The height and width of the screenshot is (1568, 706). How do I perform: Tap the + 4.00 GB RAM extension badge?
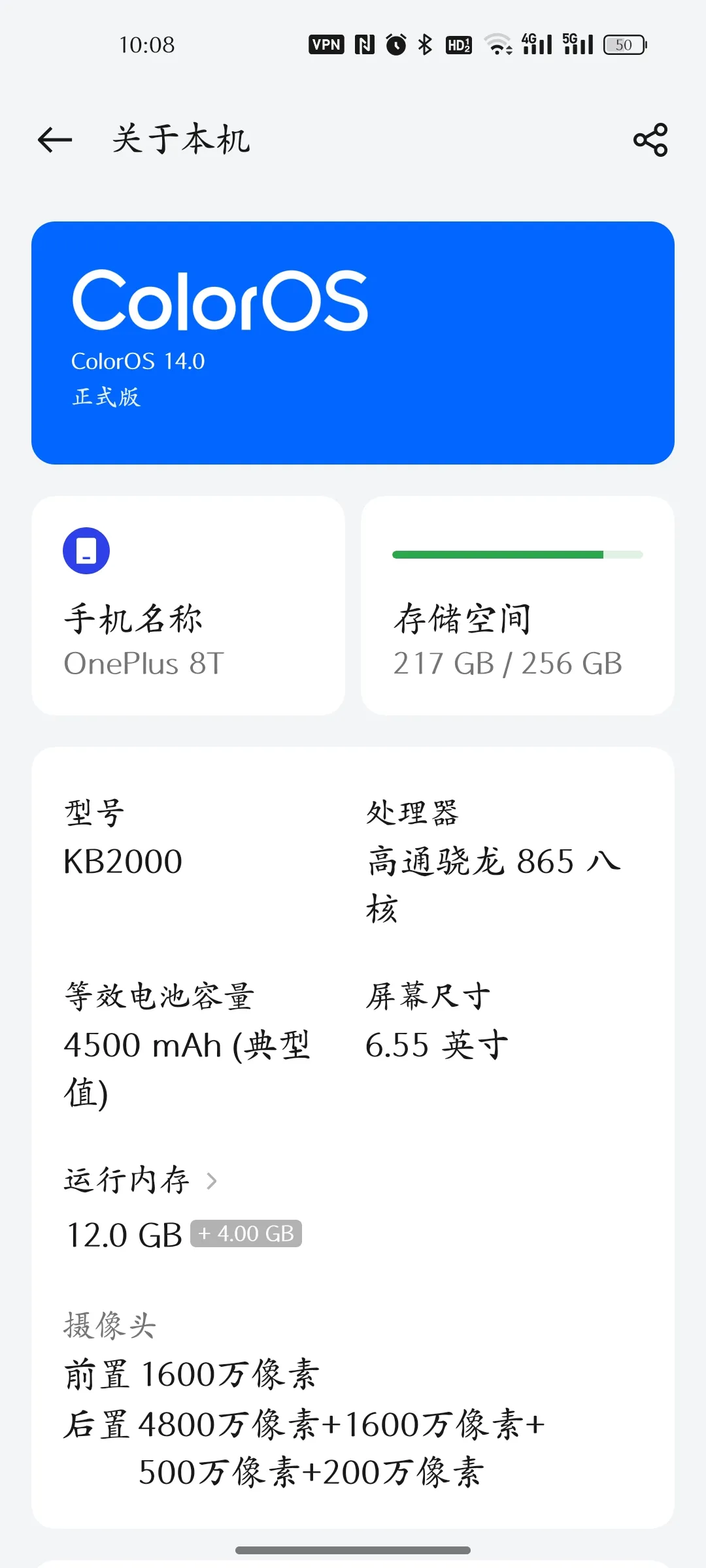[x=245, y=1233]
